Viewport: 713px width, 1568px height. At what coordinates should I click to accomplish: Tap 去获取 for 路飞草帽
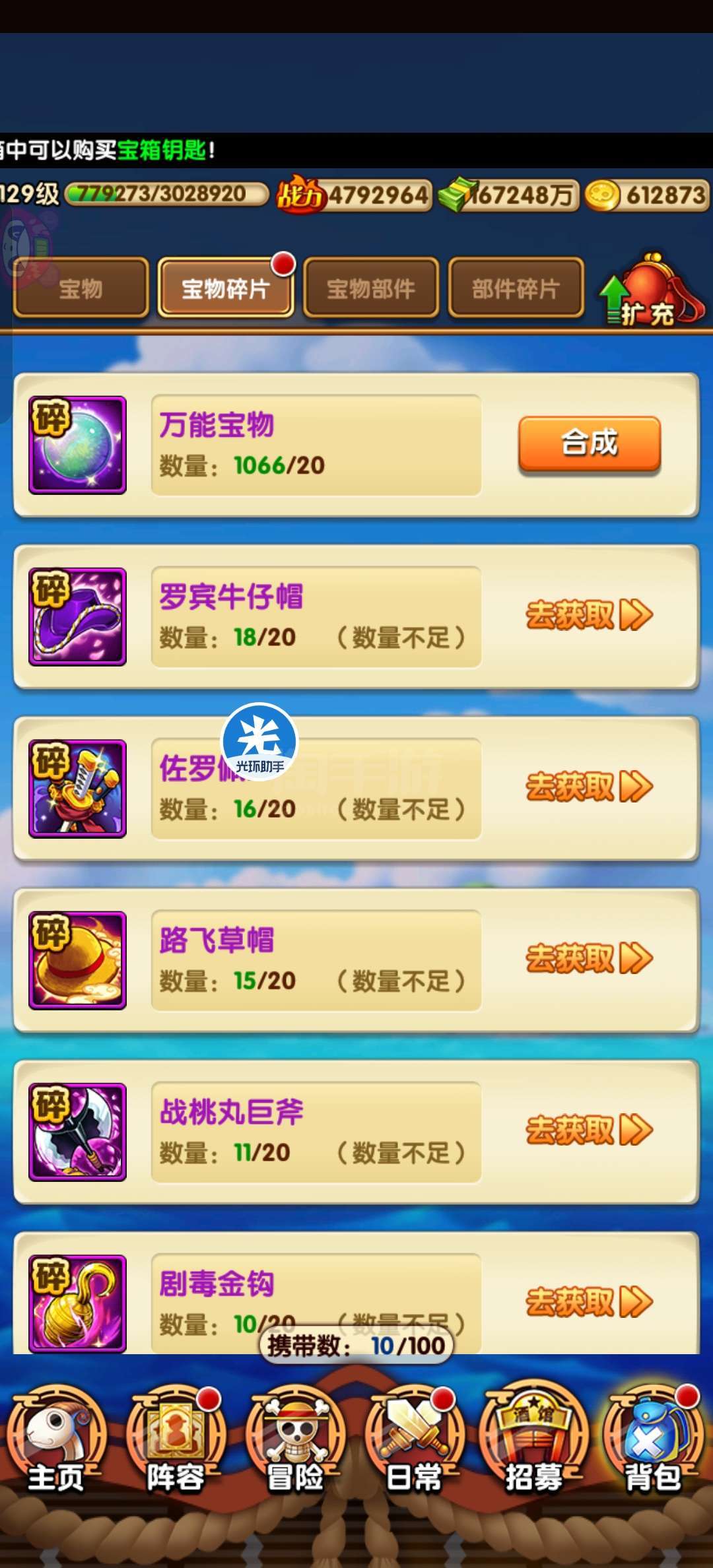589,958
